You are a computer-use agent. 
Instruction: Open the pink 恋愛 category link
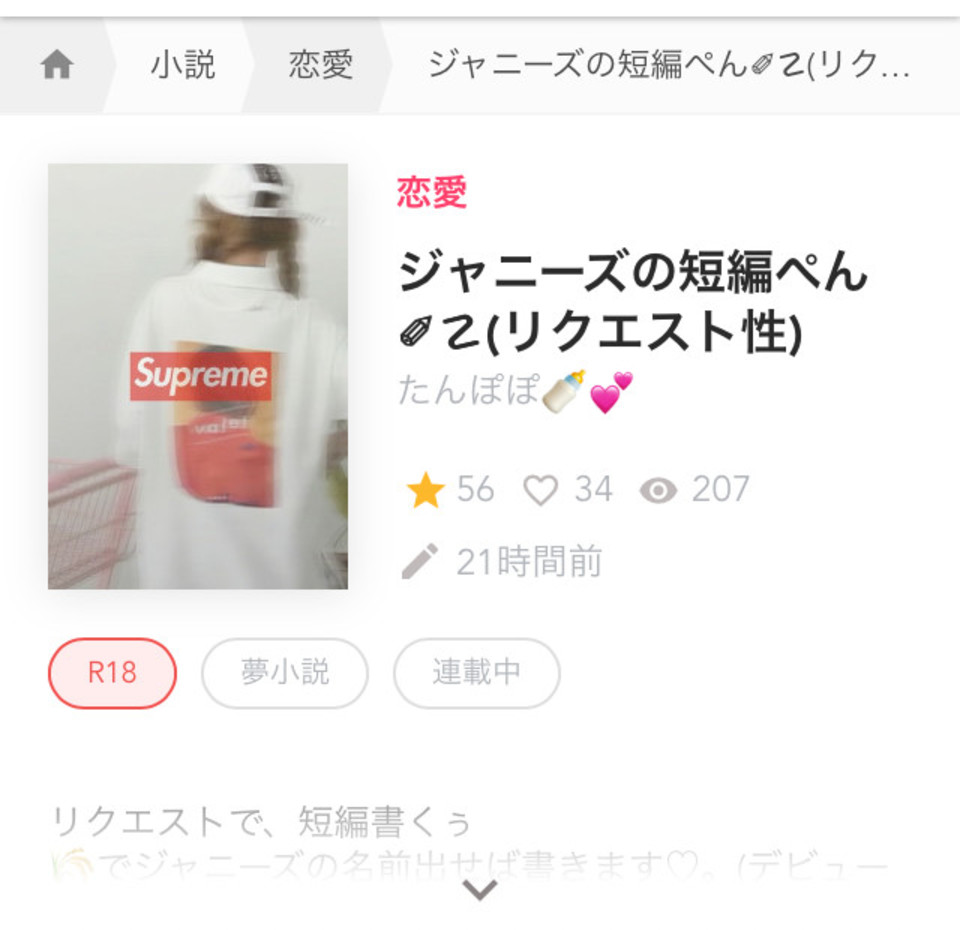coord(431,192)
